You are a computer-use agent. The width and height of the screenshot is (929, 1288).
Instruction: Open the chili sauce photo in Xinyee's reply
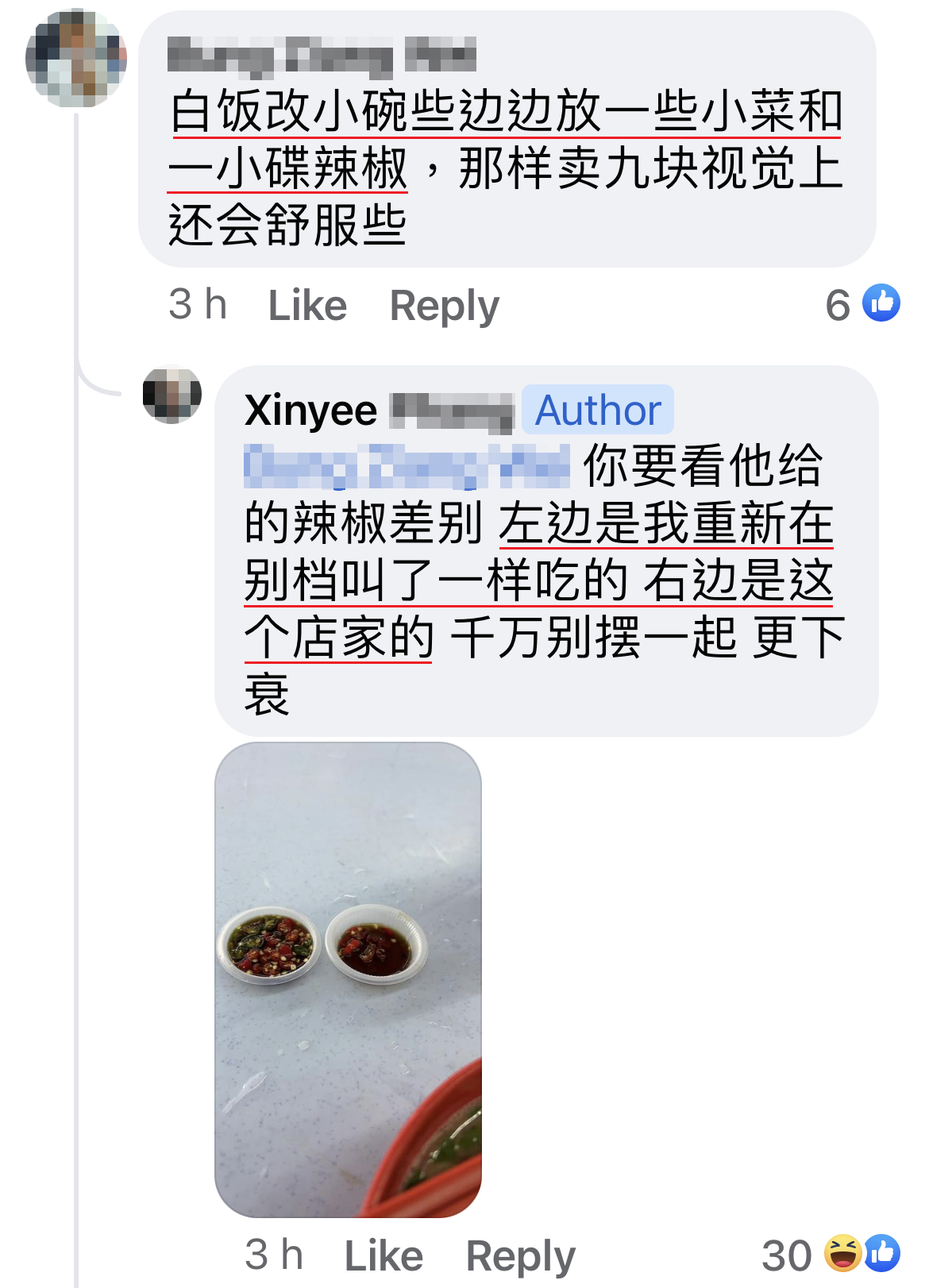(x=348, y=978)
